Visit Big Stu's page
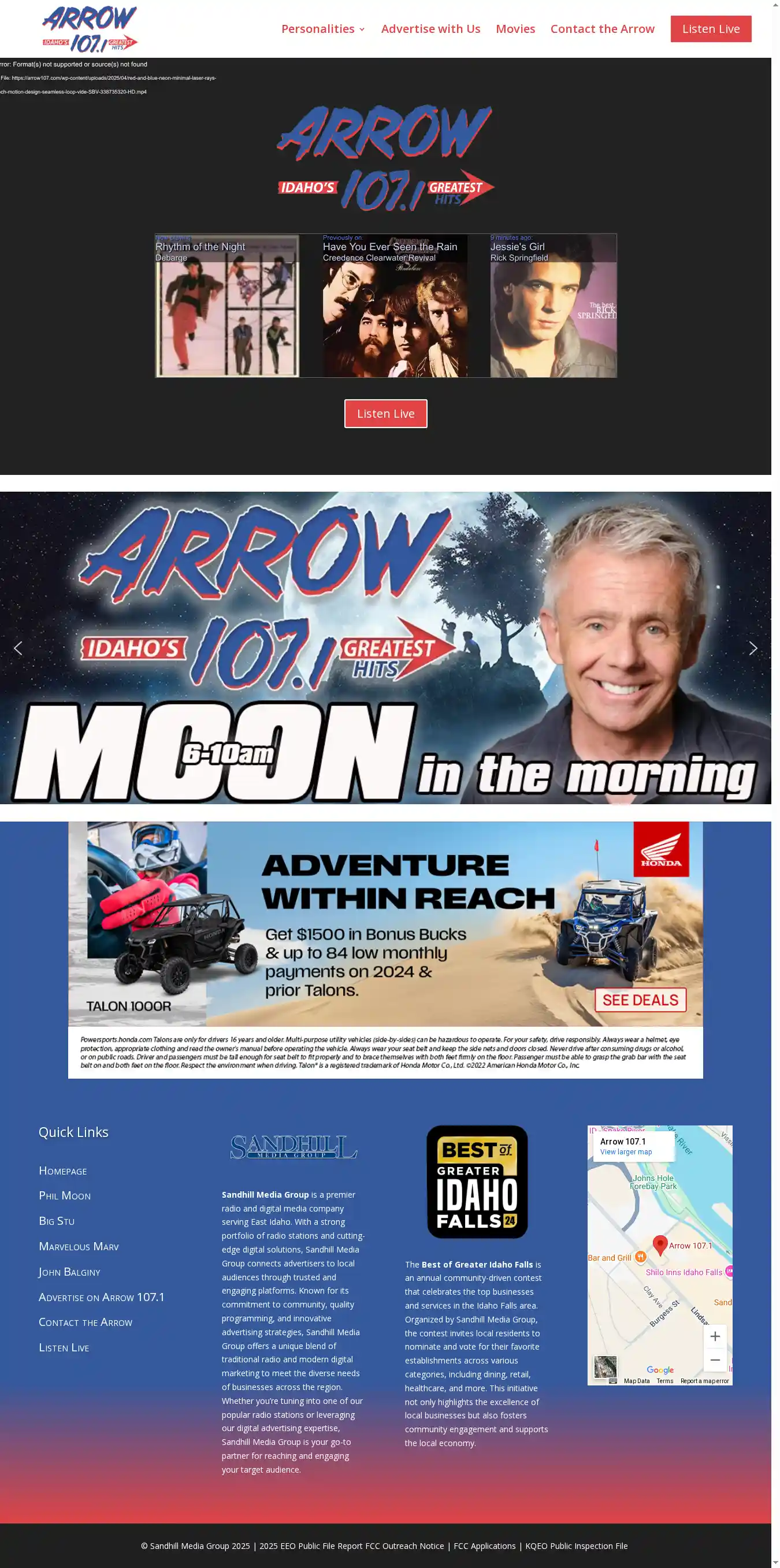The height and width of the screenshot is (1568, 780). tap(57, 1220)
